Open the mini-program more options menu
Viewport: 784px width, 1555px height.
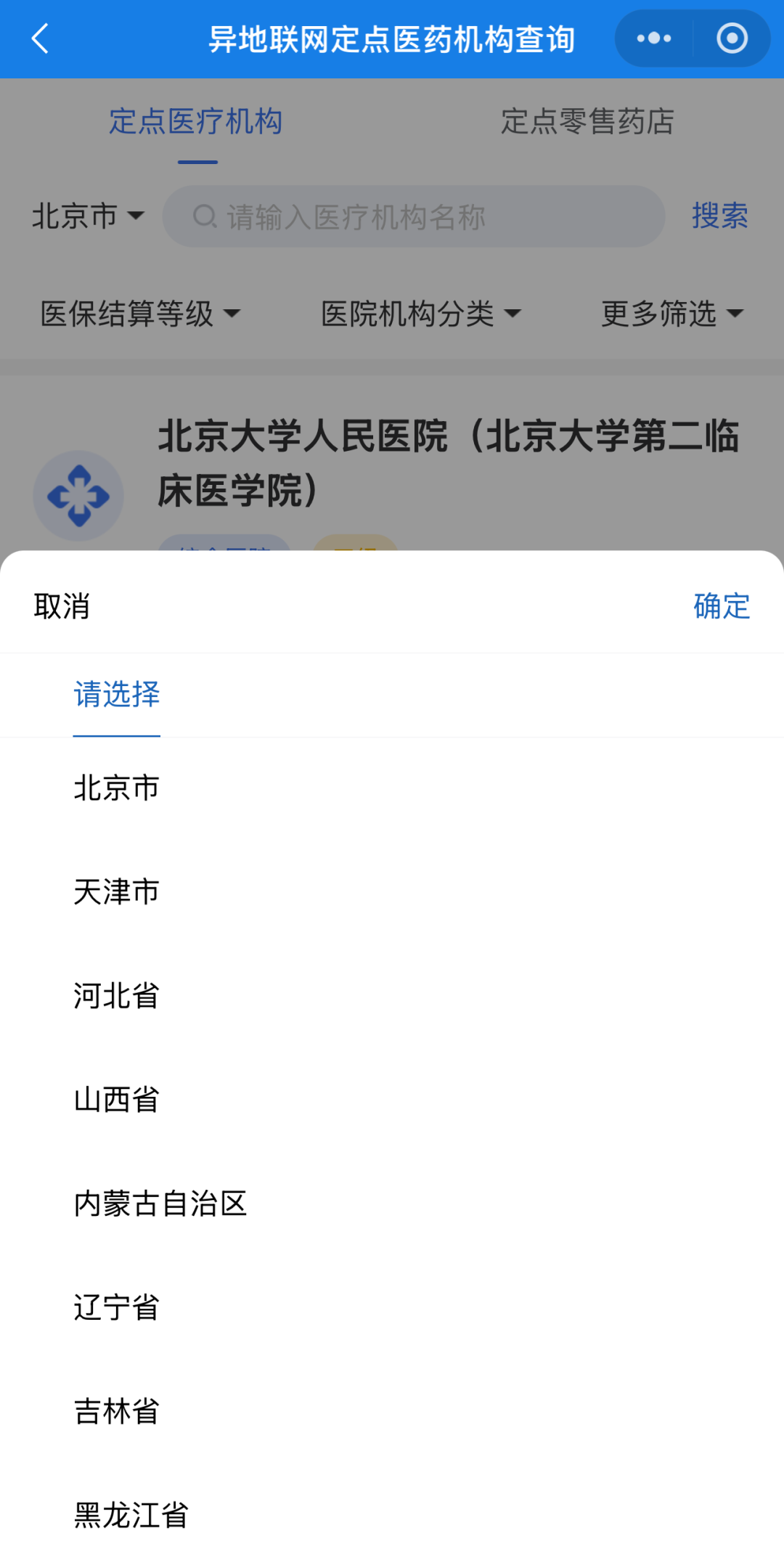(654, 38)
